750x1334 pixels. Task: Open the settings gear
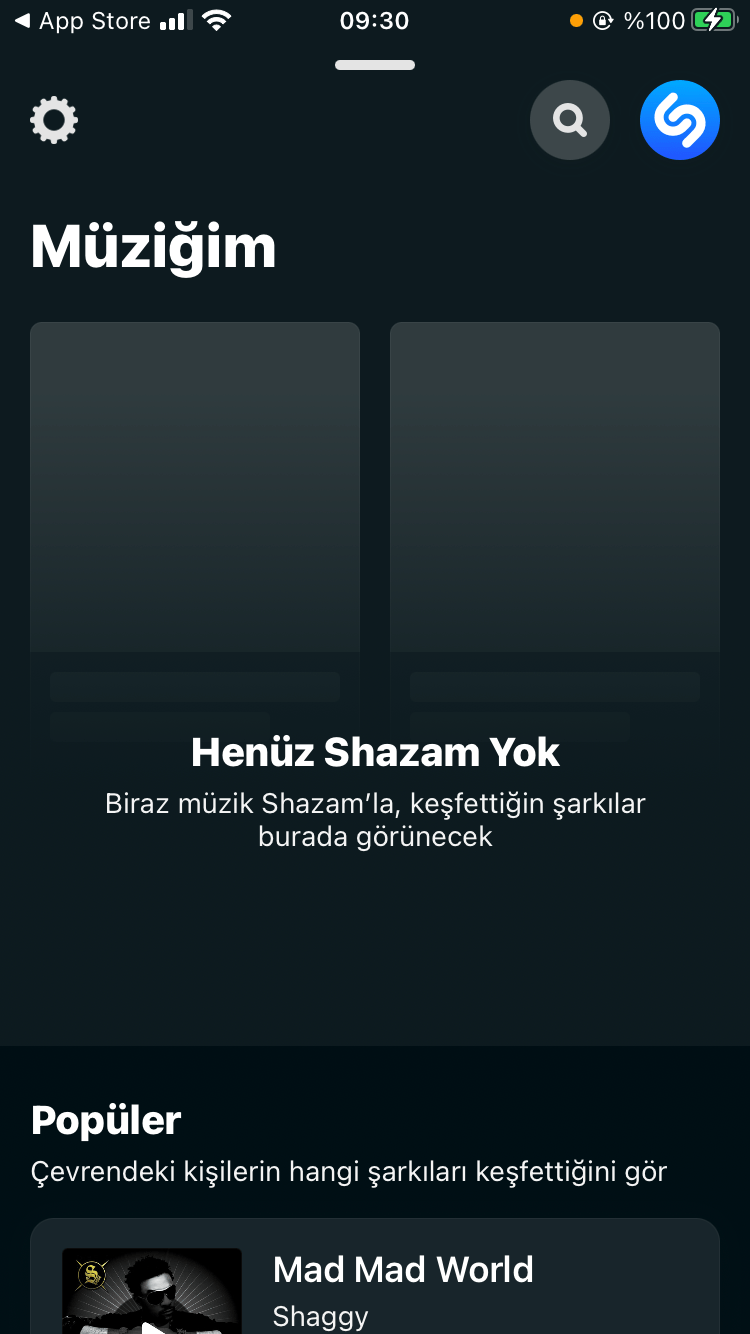point(54,121)
